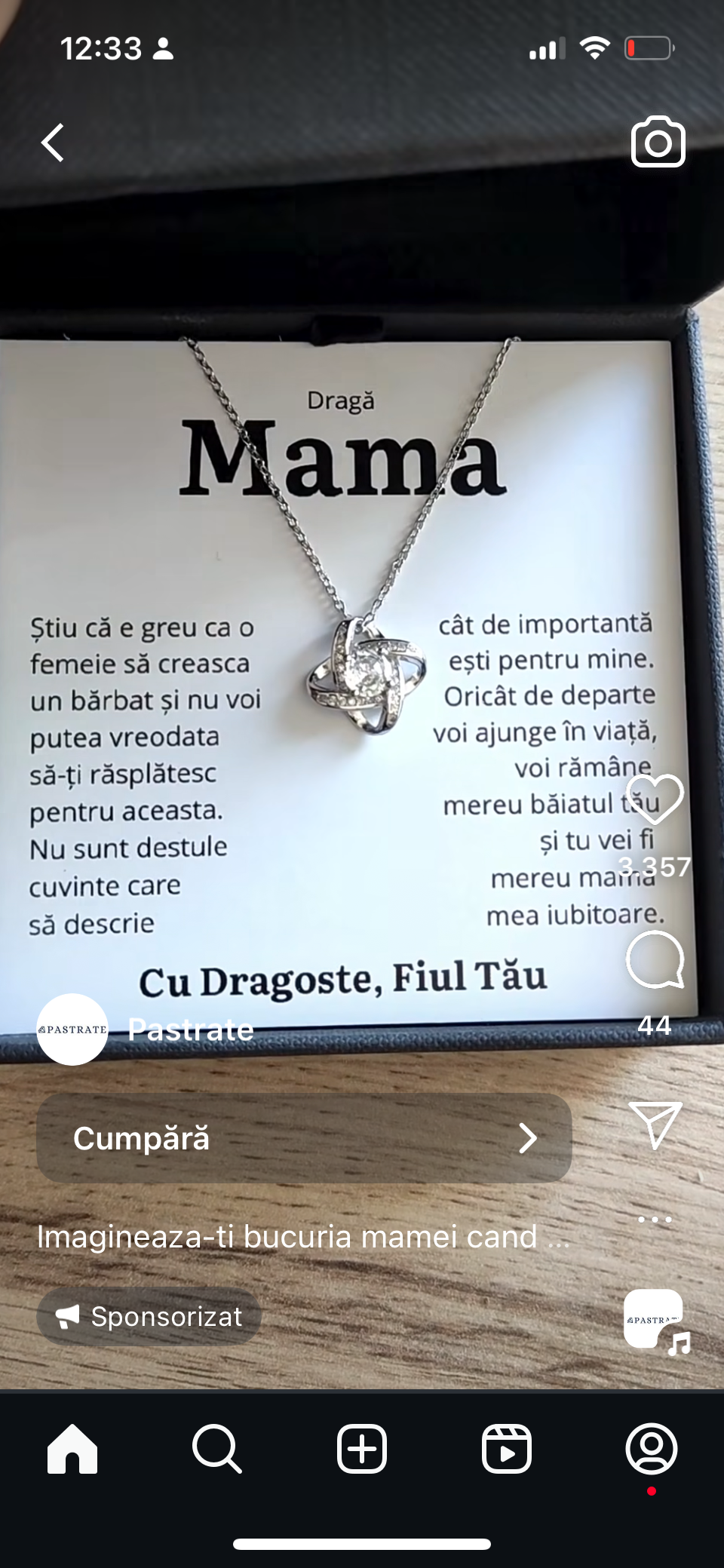Open the Search tab
Image resolution: width=724 pixels, height=1568 pixels.
[x=217, y=1449]
